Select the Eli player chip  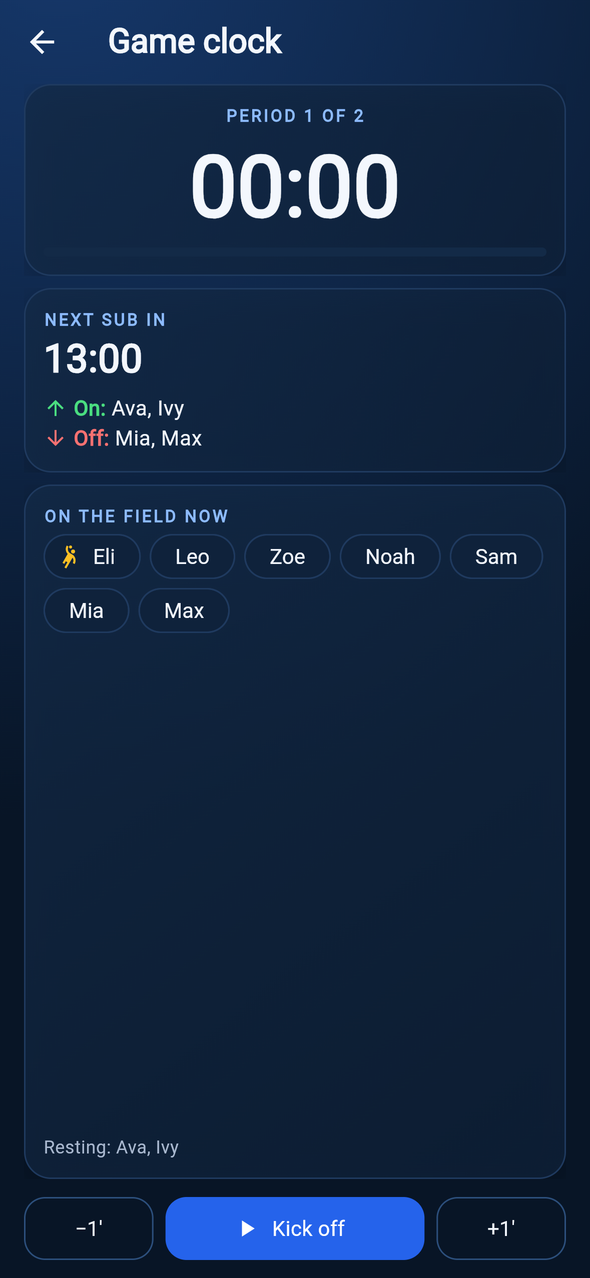pos(92,557)
